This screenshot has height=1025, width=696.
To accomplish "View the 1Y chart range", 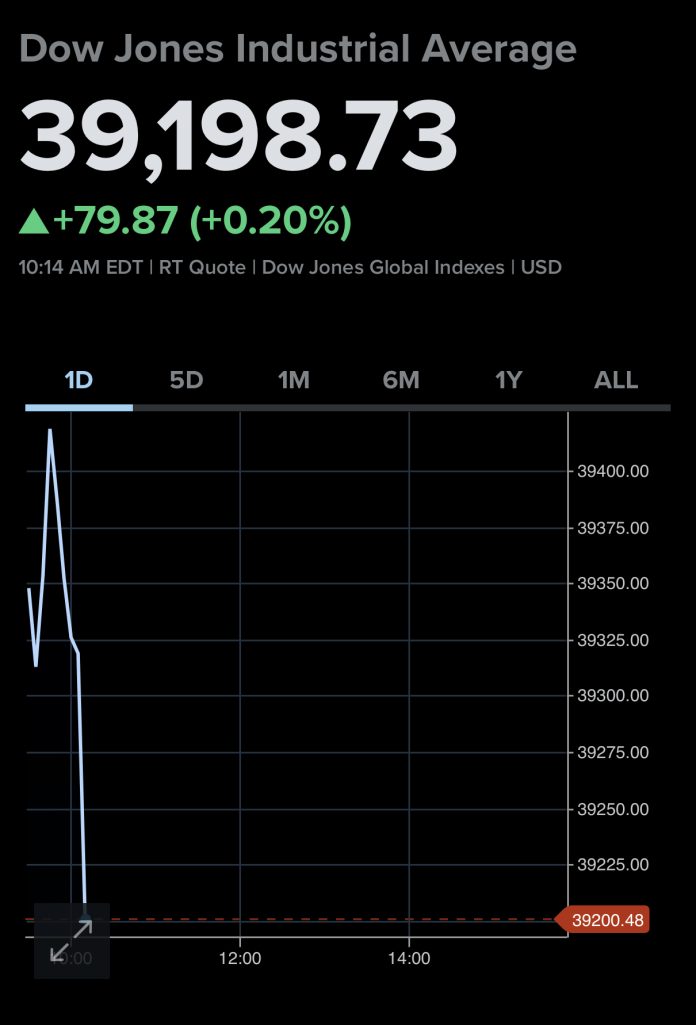I will point(508,380).
